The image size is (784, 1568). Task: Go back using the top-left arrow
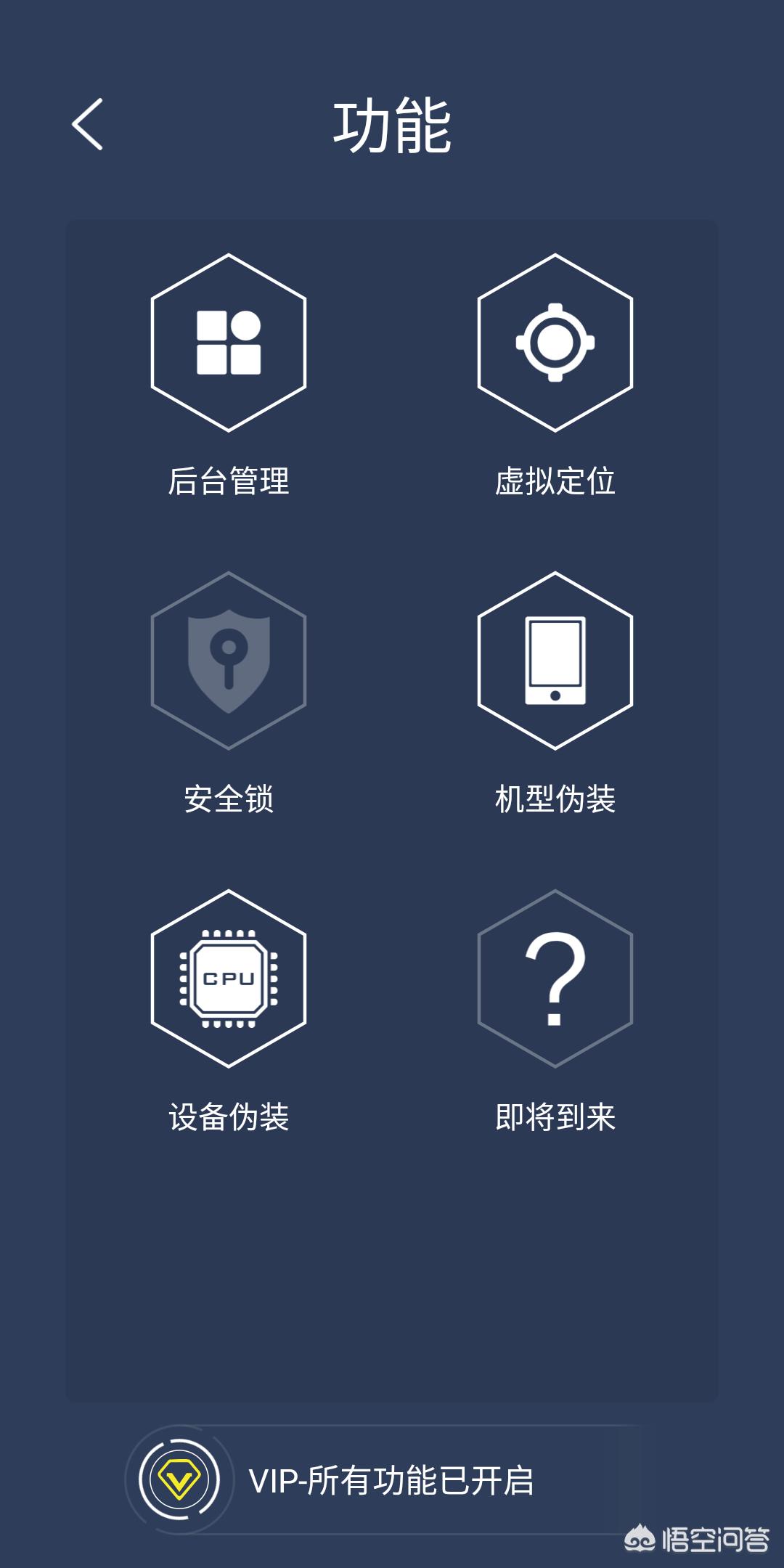click(88, 124)
